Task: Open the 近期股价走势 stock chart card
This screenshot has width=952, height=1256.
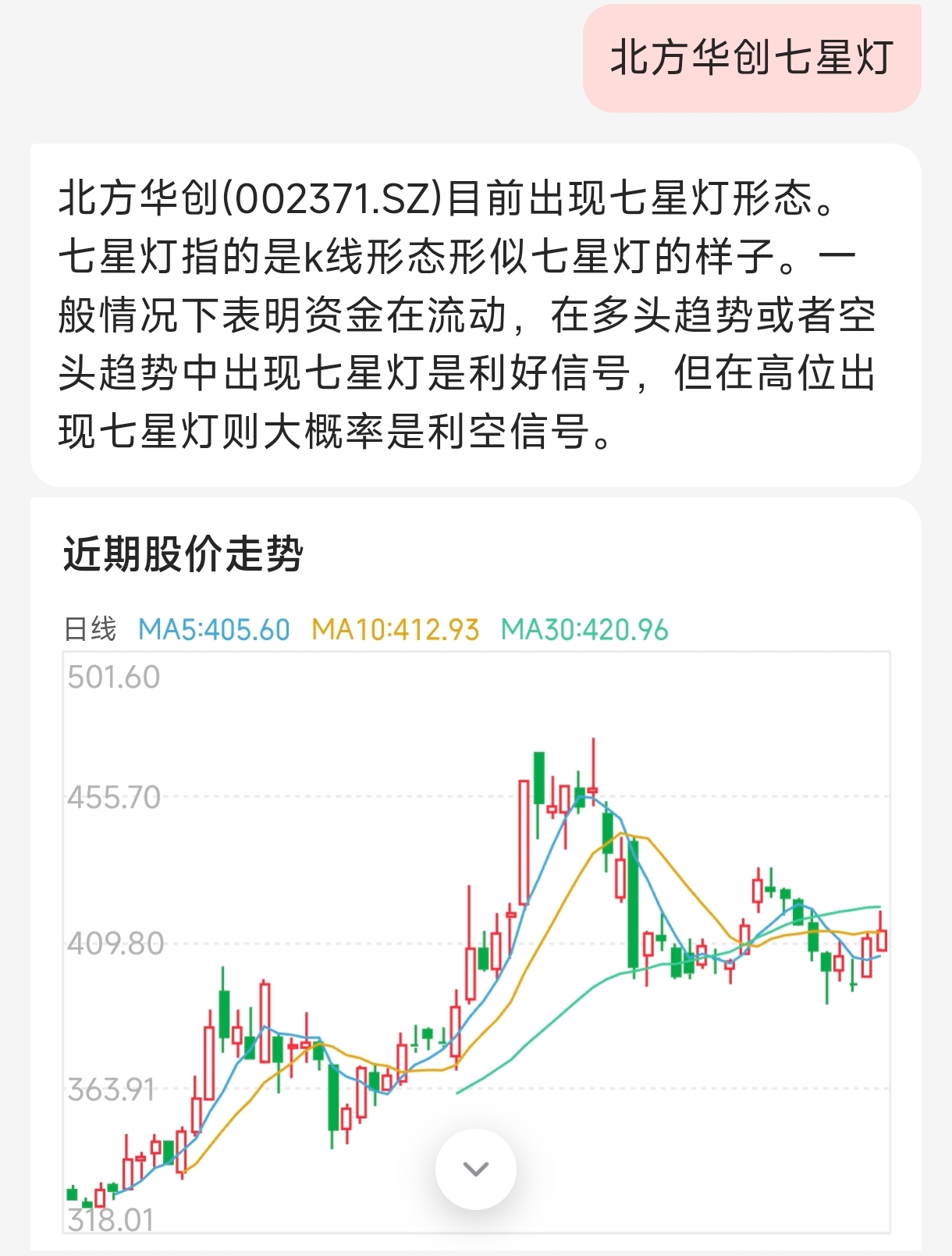Action: click(x=476, y=876)
